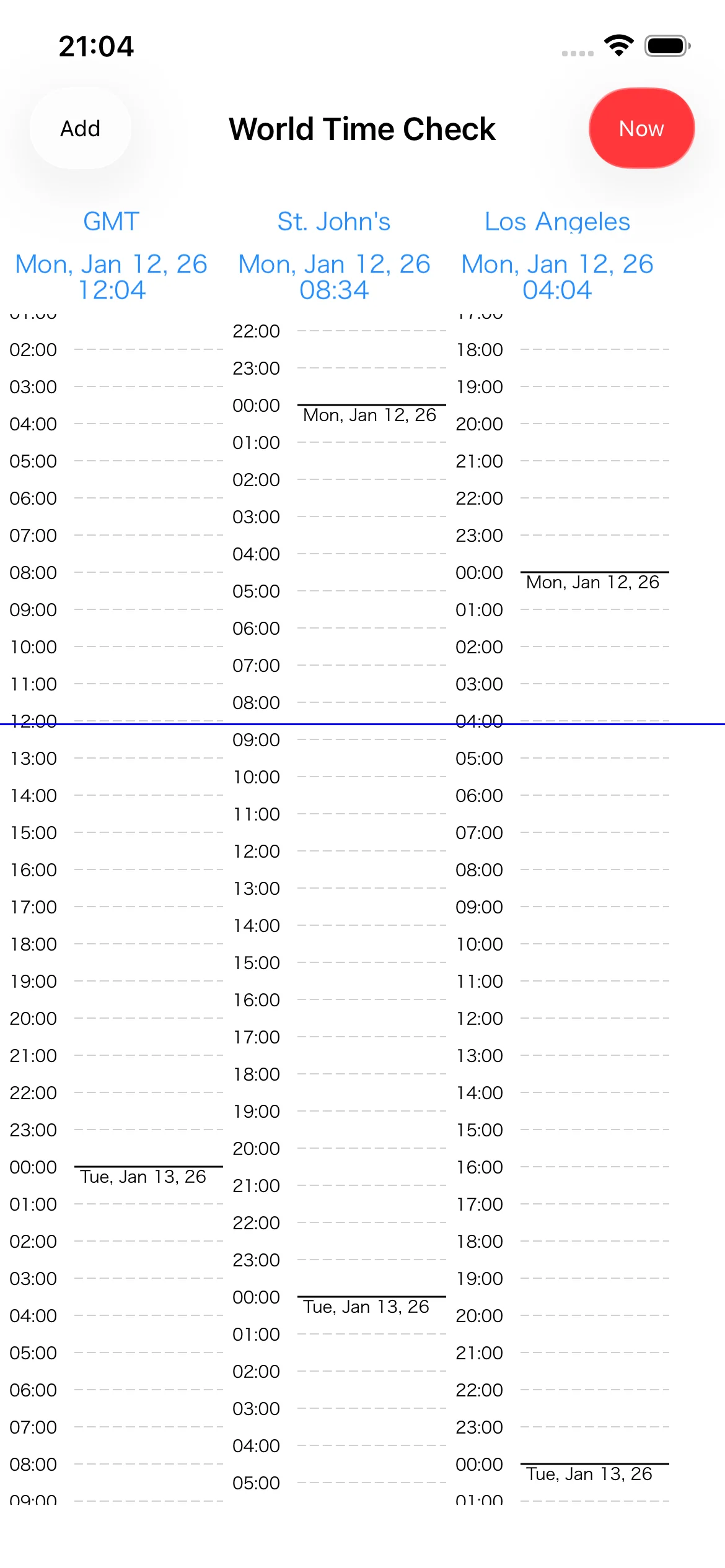
Task: Select 23:00 in the GMT timeline
Action: [33, 1130]
